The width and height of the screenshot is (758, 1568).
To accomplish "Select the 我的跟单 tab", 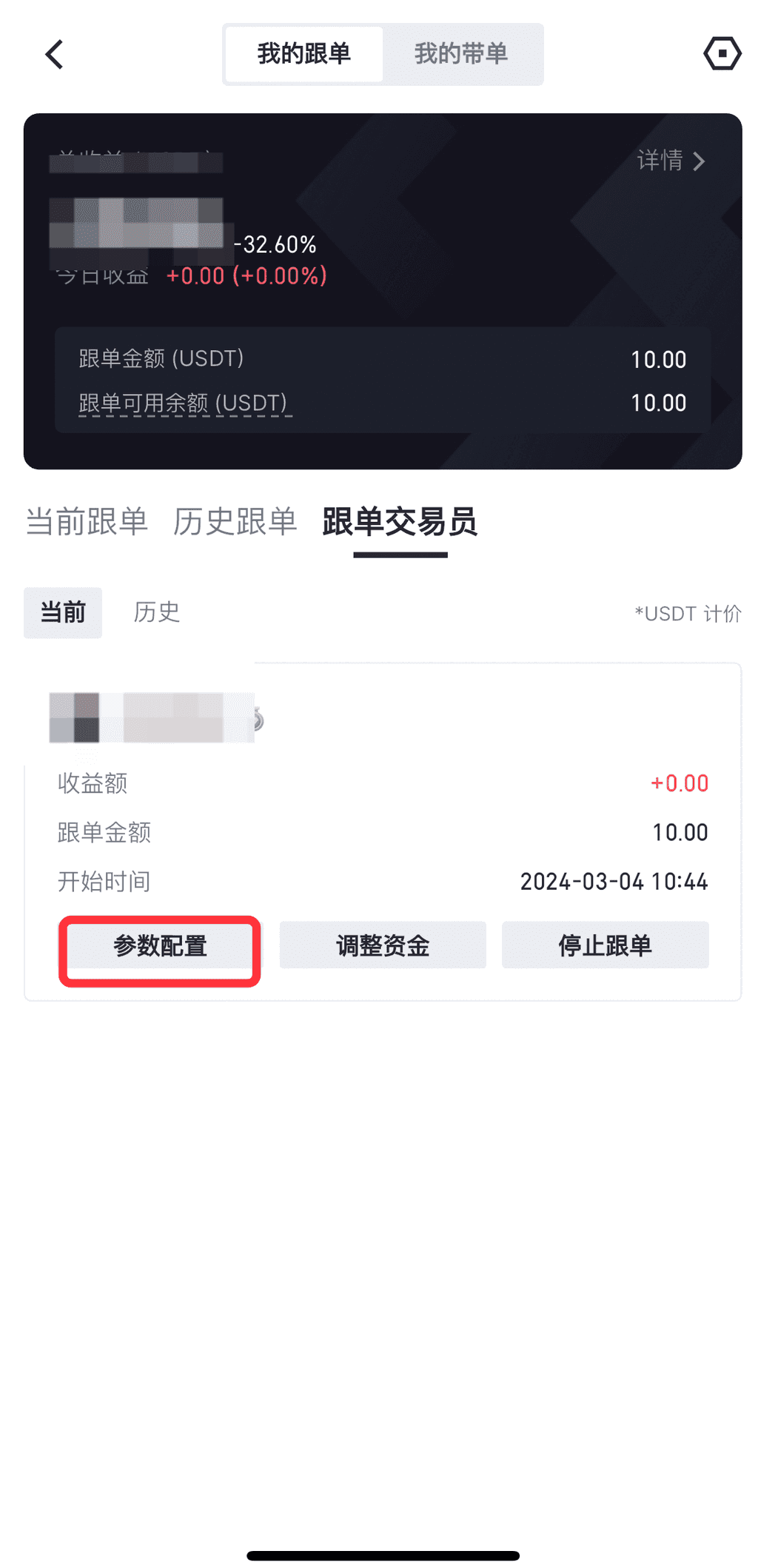I will point(303,54).
